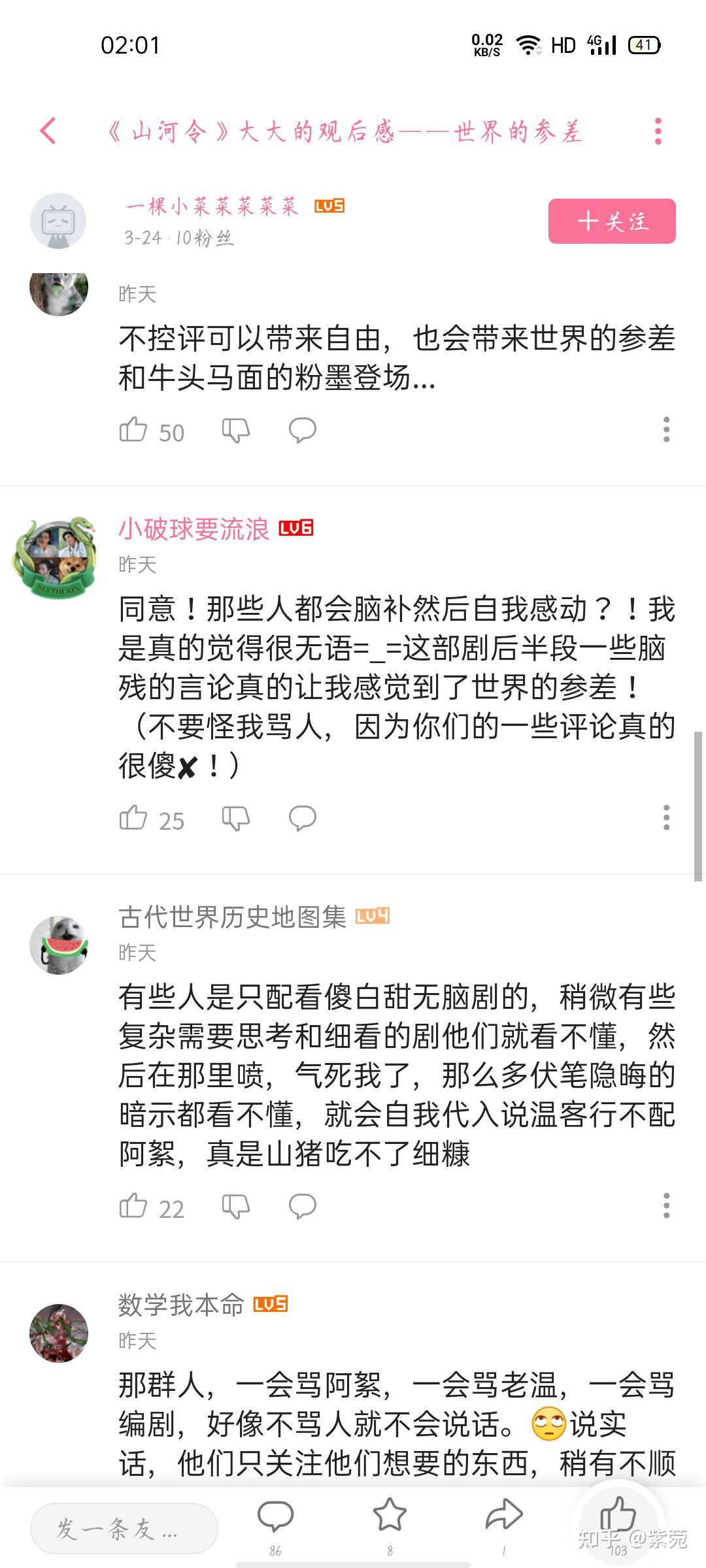
Task: Open the post title 《山河令》大大的观后感
Action: (346, 131)
